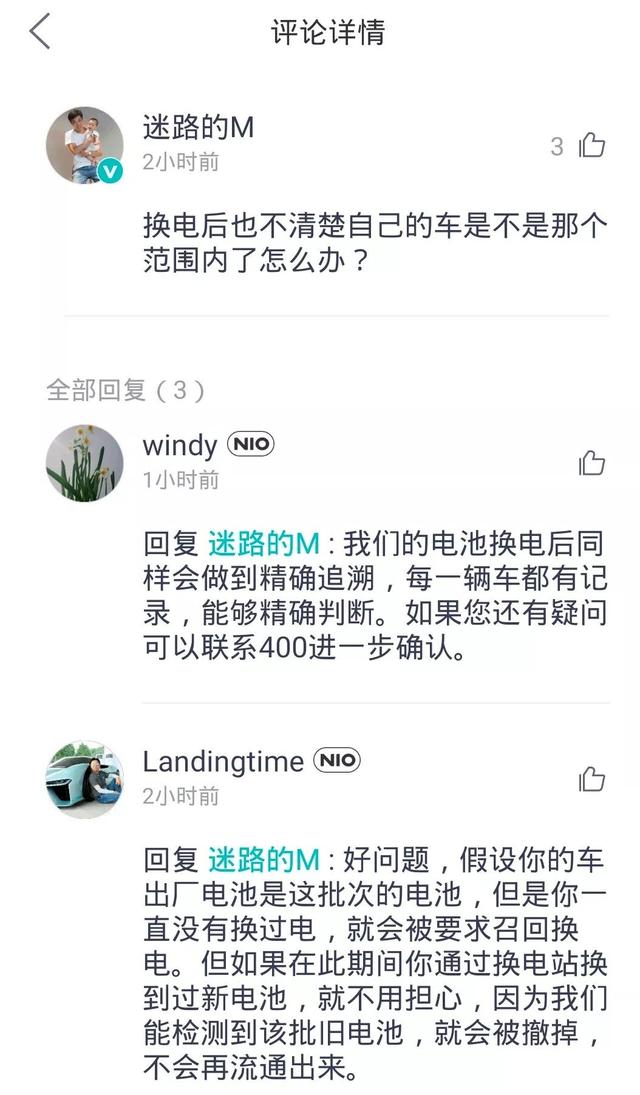Go back from the comment details
Screen dimensions: 640x1095
click(40, 32)
